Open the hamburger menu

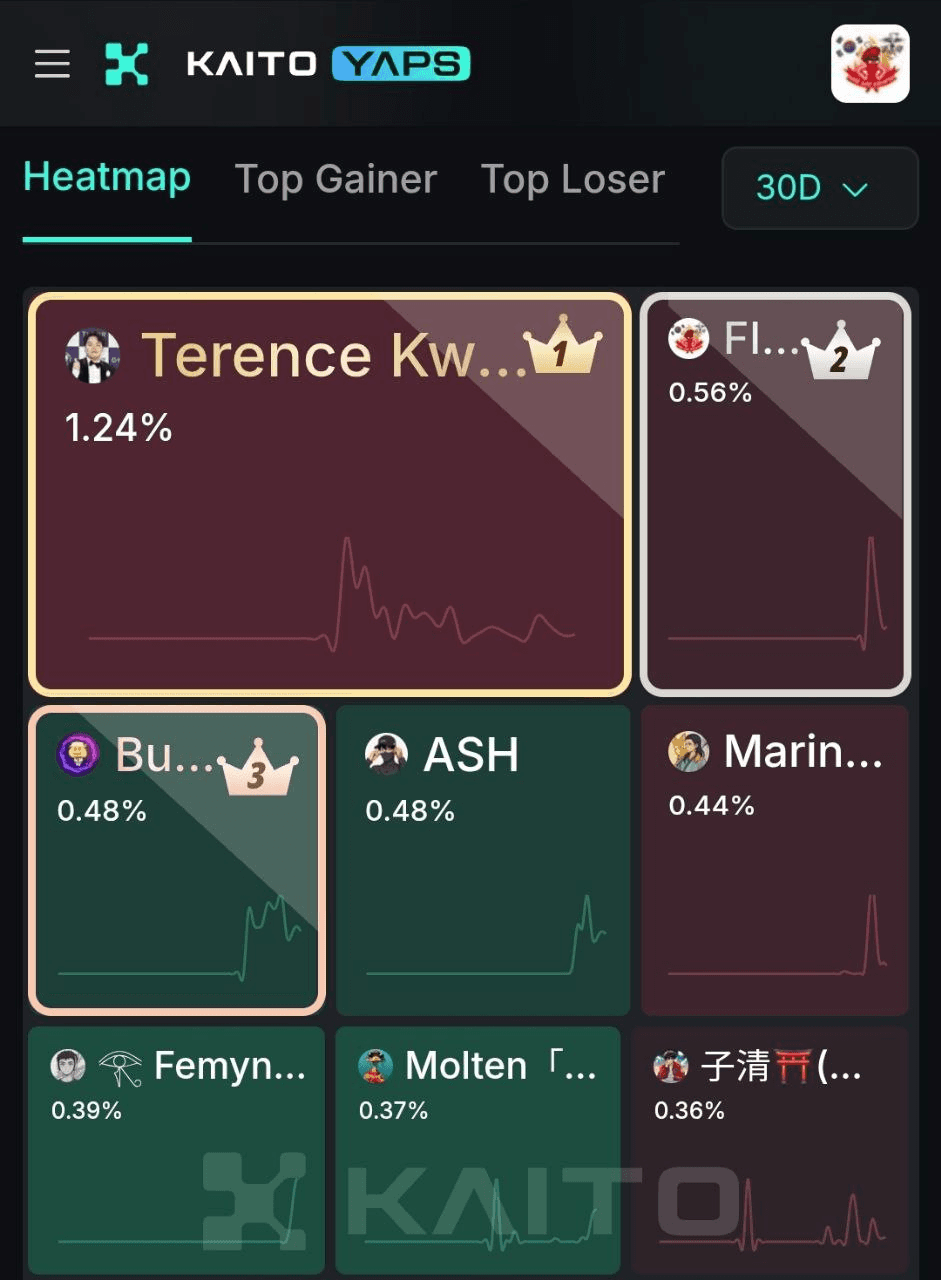coord(52,64)
